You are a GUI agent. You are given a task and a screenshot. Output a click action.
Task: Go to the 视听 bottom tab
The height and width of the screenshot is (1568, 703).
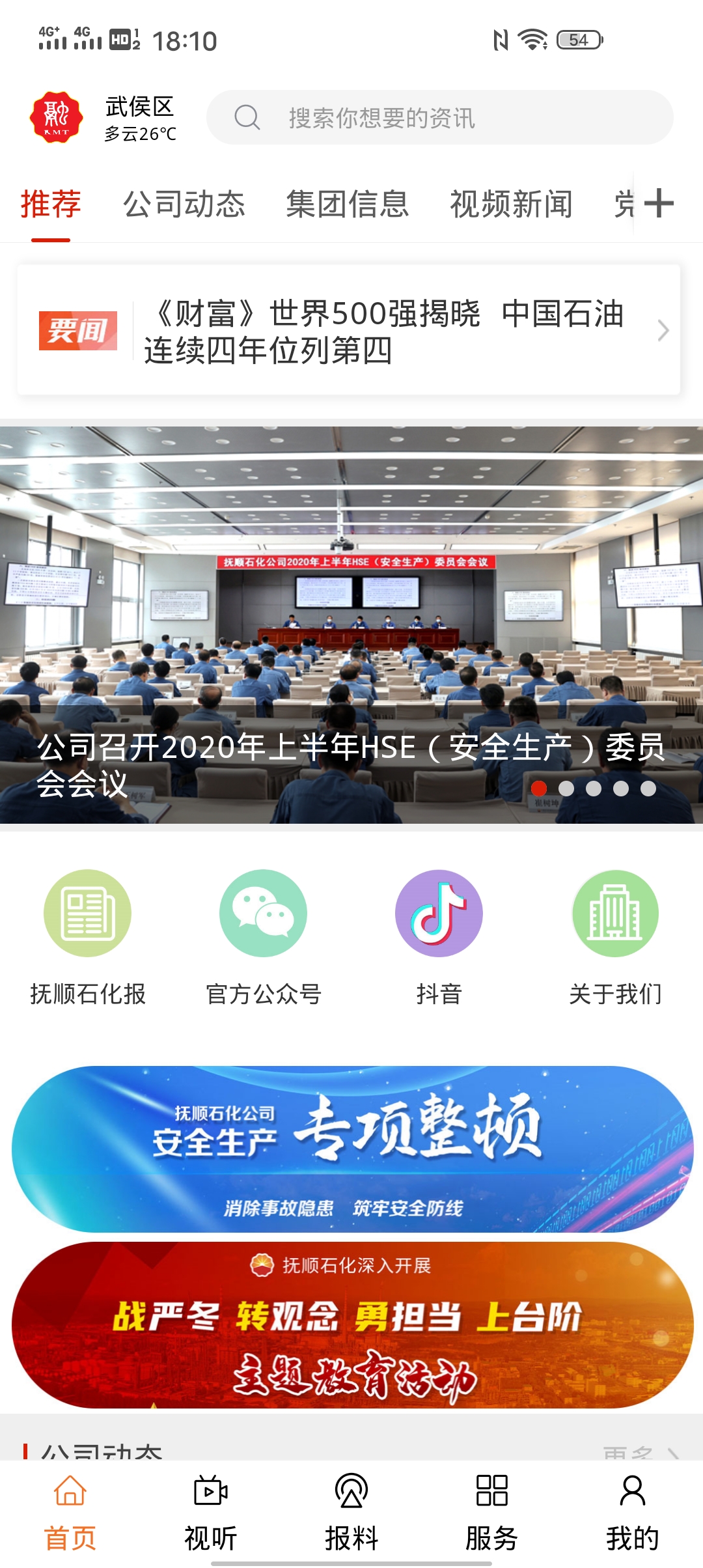[211, 1512]
